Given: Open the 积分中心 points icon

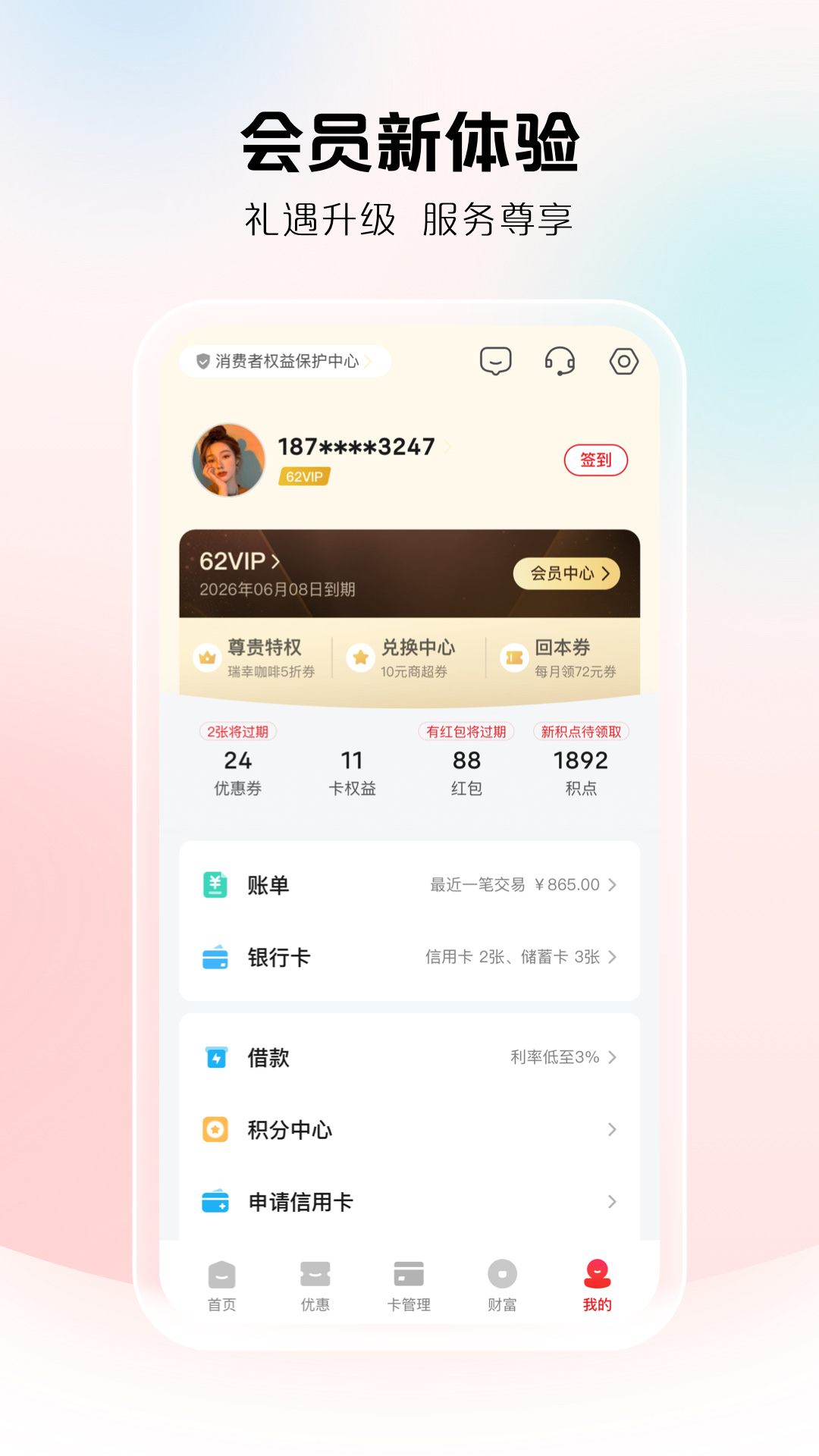Looking at the screenshot, I should [x=216, y=1129].
